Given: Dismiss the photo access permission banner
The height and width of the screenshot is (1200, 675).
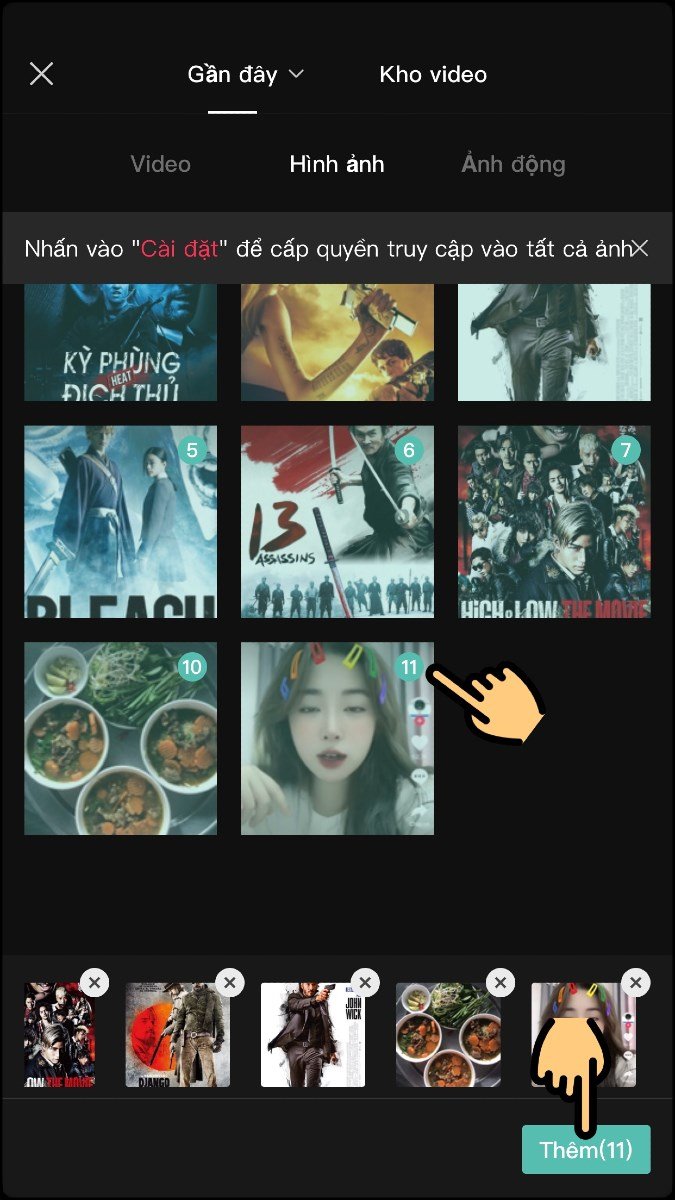Looking at the screenshot, I should (x=640, y=248).
